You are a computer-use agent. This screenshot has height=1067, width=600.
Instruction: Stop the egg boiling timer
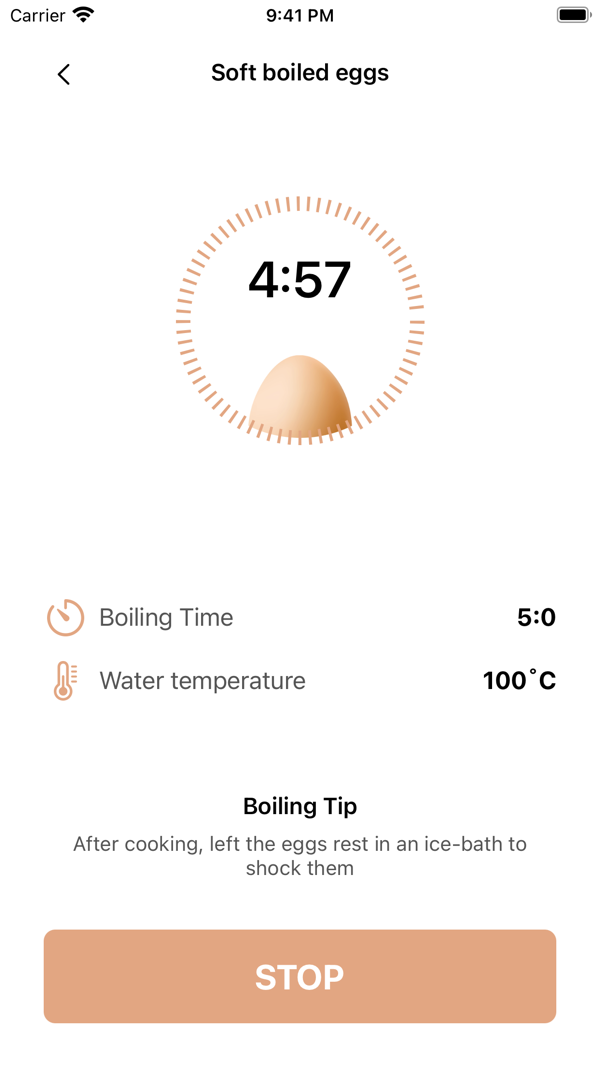(300, 976)
